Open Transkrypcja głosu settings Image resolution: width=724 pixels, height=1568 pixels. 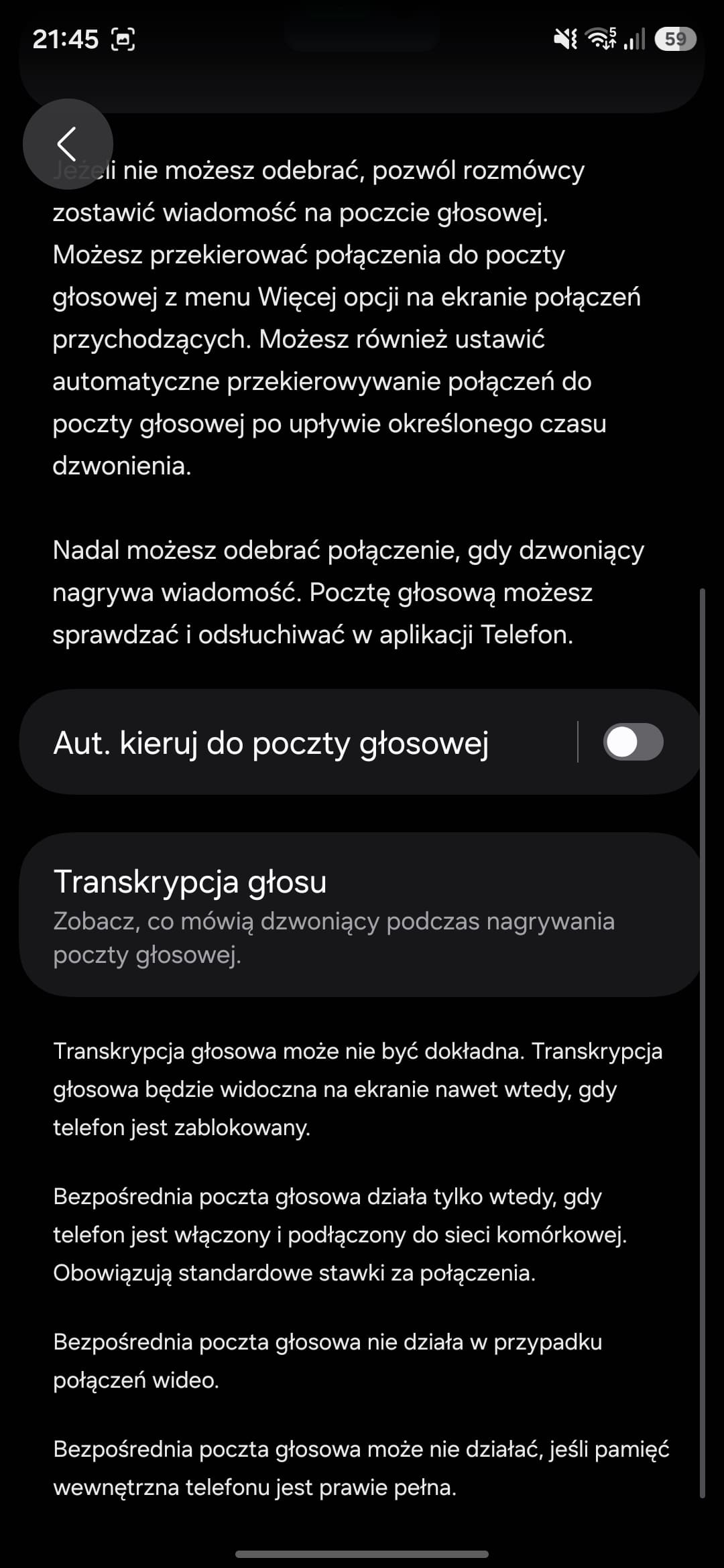point(361,915)
